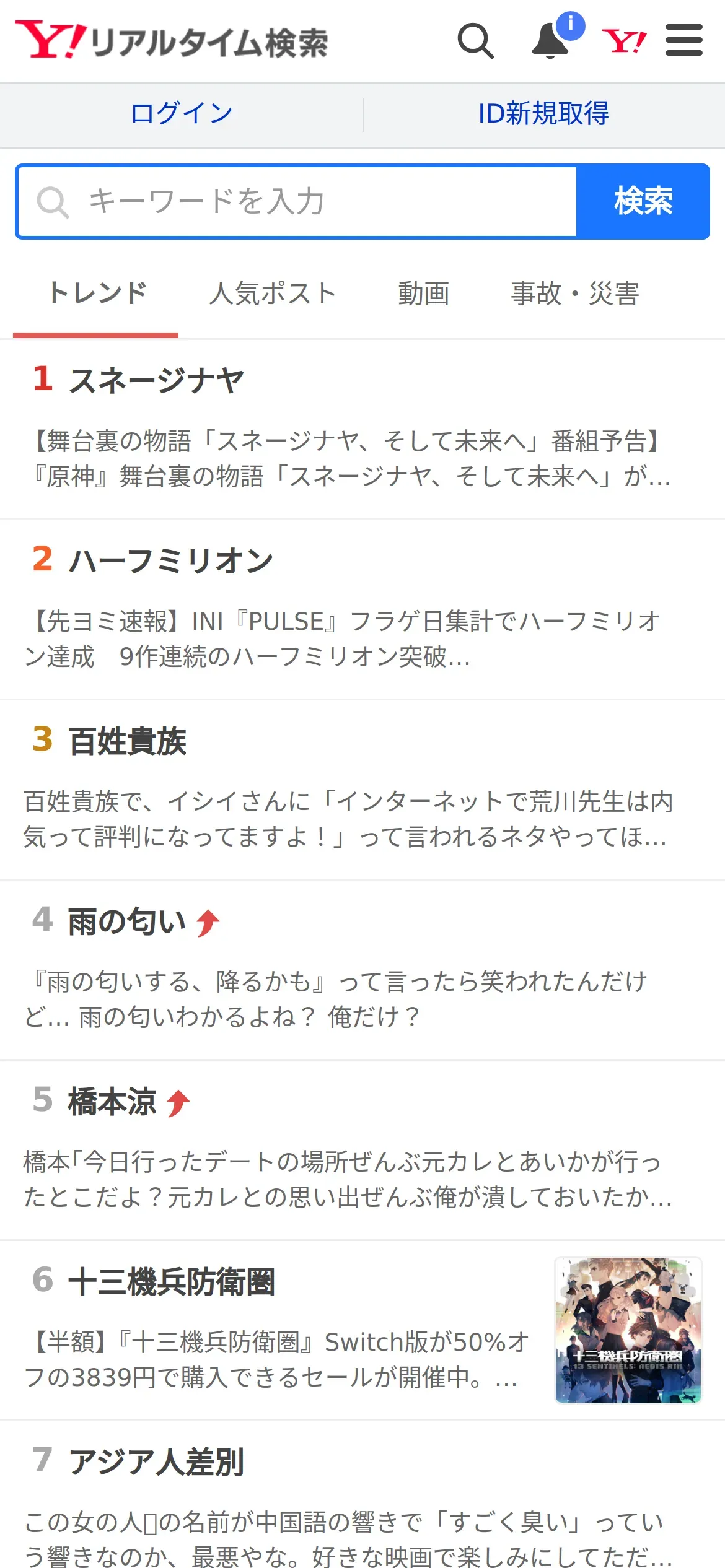Switch to the 事故・災害 tab
725x1568 pixels.
click(x=575, y=294)
